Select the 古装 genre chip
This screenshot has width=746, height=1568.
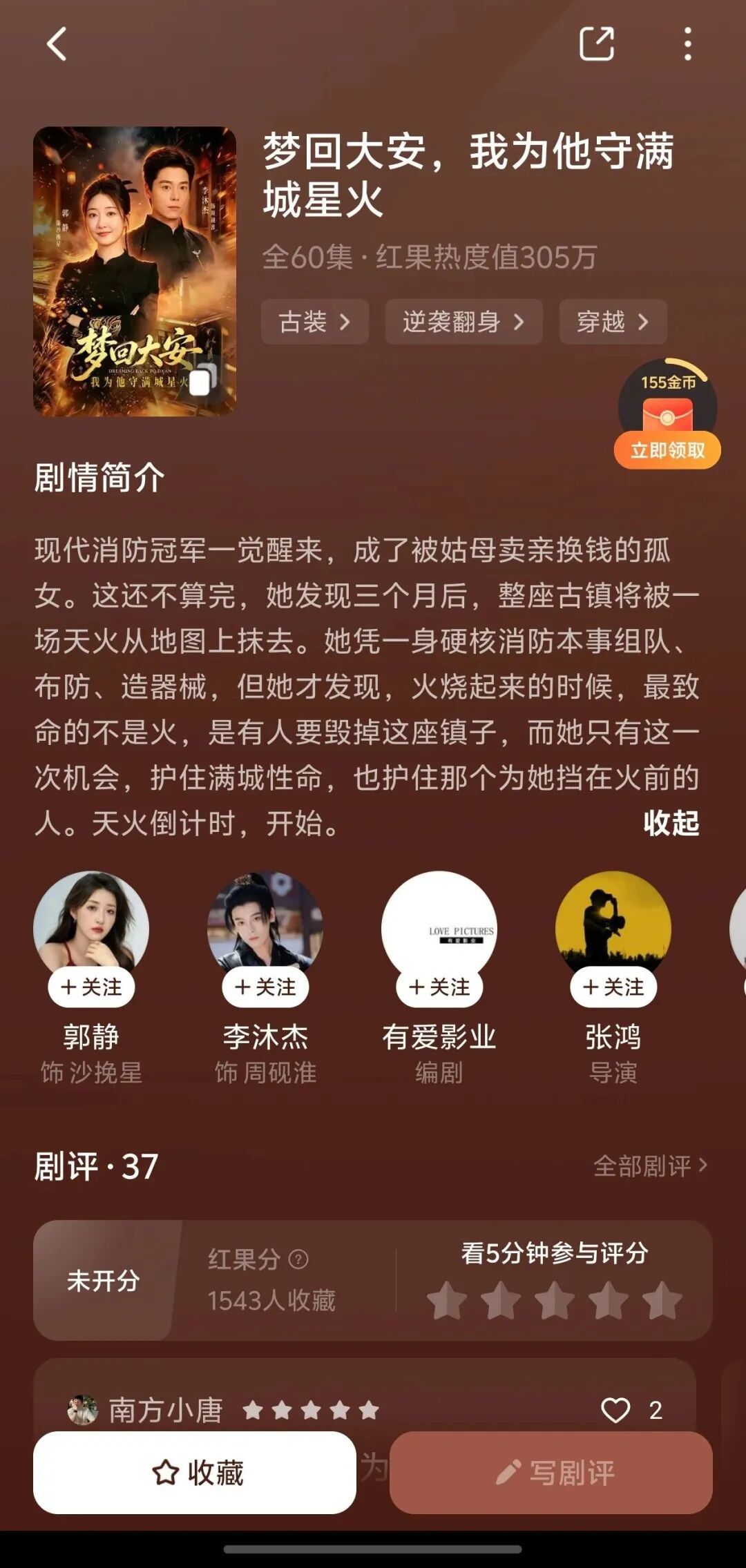click(315, 322)
